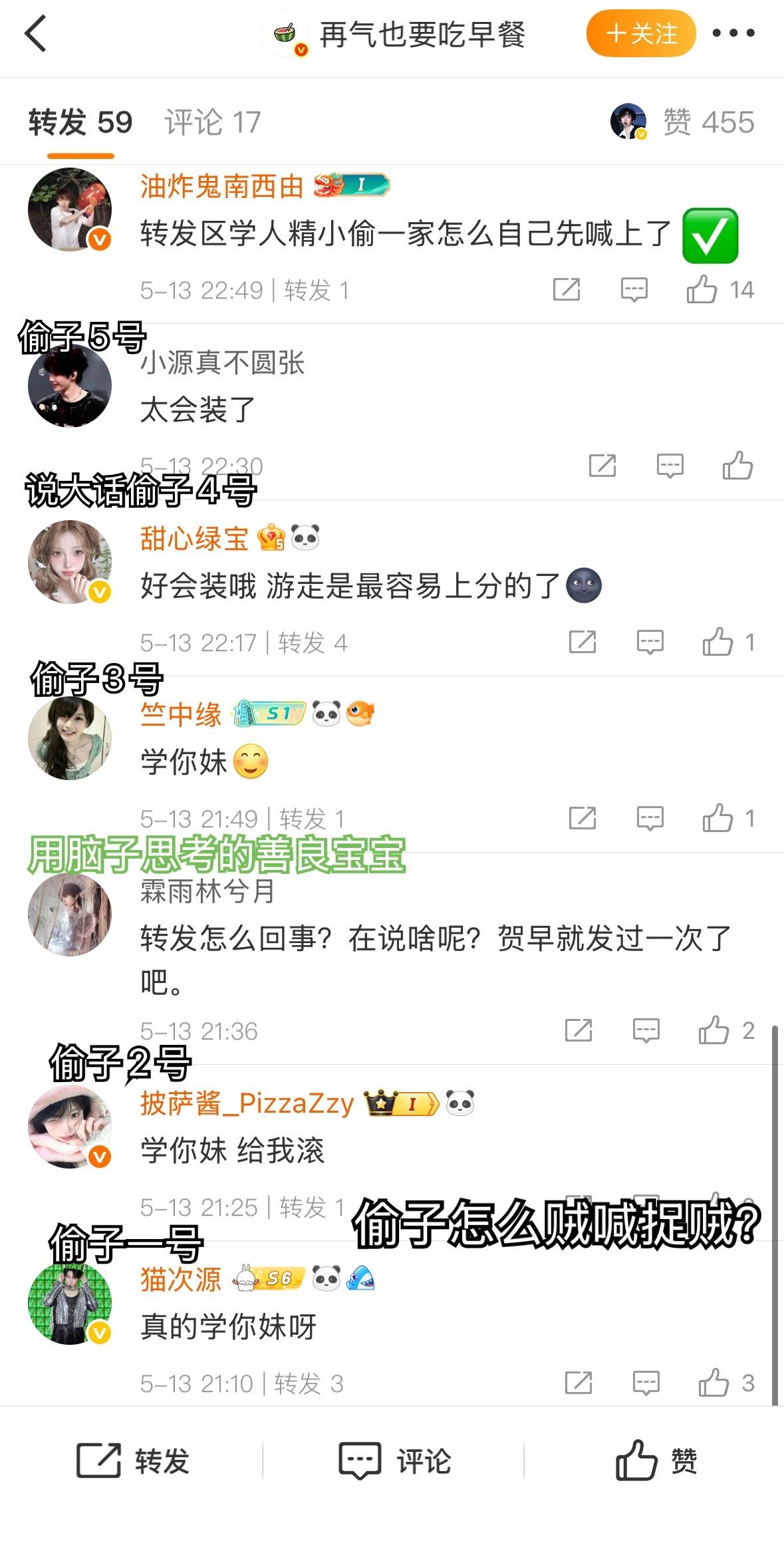This screenshot has width=784, height=1543.
Task: Go back using the top-left arrow
Action: (x=36, y=33)
